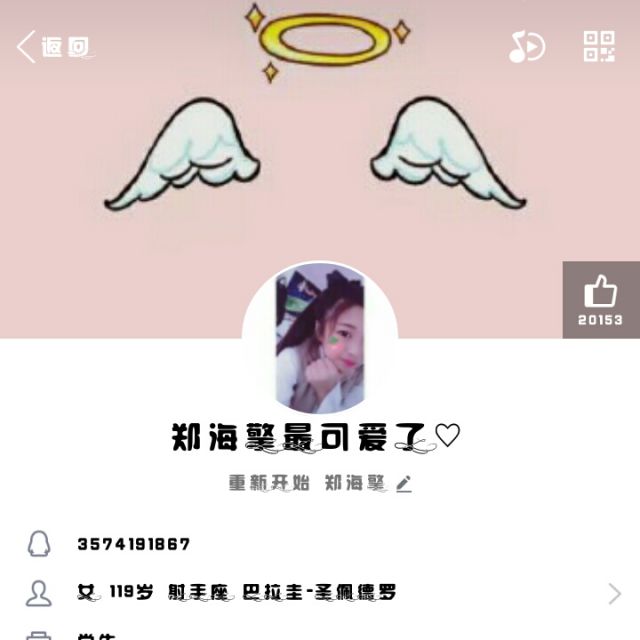Open the 女 119岁 射手座 details row
The image size is (640, 640).
pyautogui.click(x=320, y=593)
